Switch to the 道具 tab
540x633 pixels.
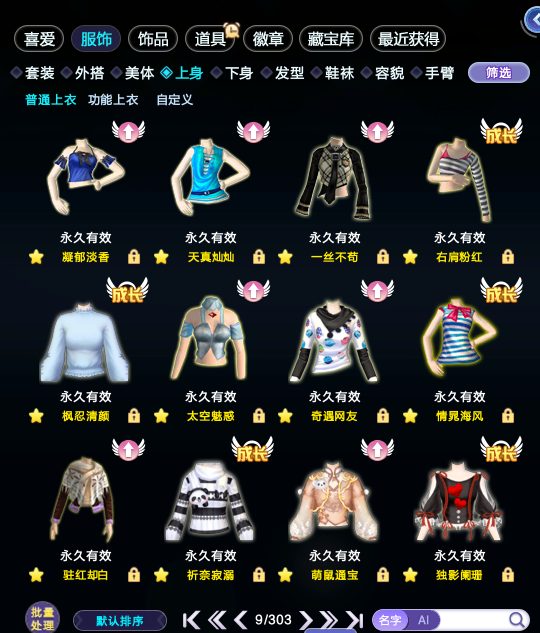tap(210, 39)
